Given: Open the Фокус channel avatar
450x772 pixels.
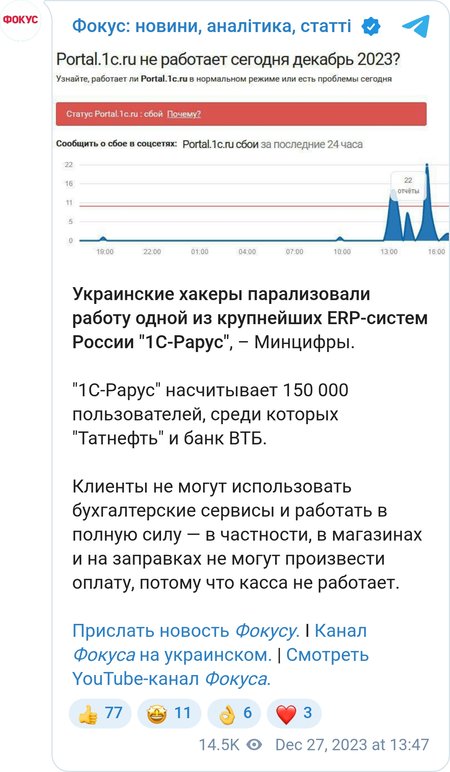Looking at the screenshot, I should click(x=21, y=20).
